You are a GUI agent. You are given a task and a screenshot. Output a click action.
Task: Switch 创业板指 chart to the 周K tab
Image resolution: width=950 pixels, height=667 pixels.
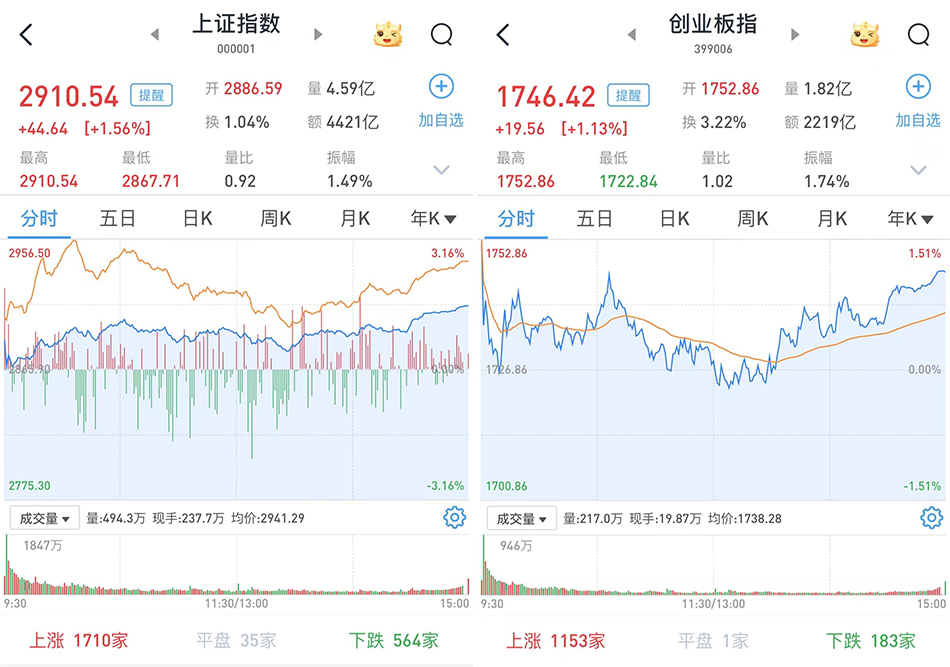click(x=752, y=219)
